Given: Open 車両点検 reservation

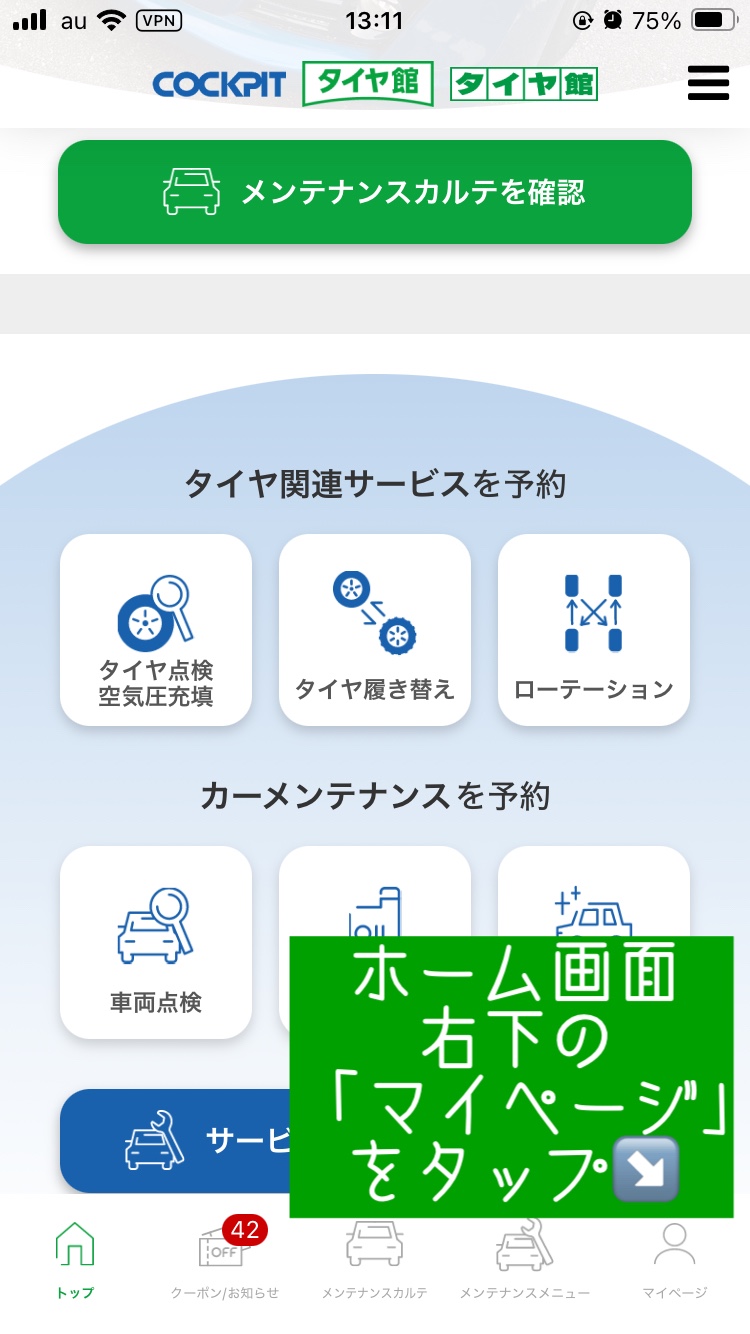Looking at the screenshot, I should coord(156,942).
